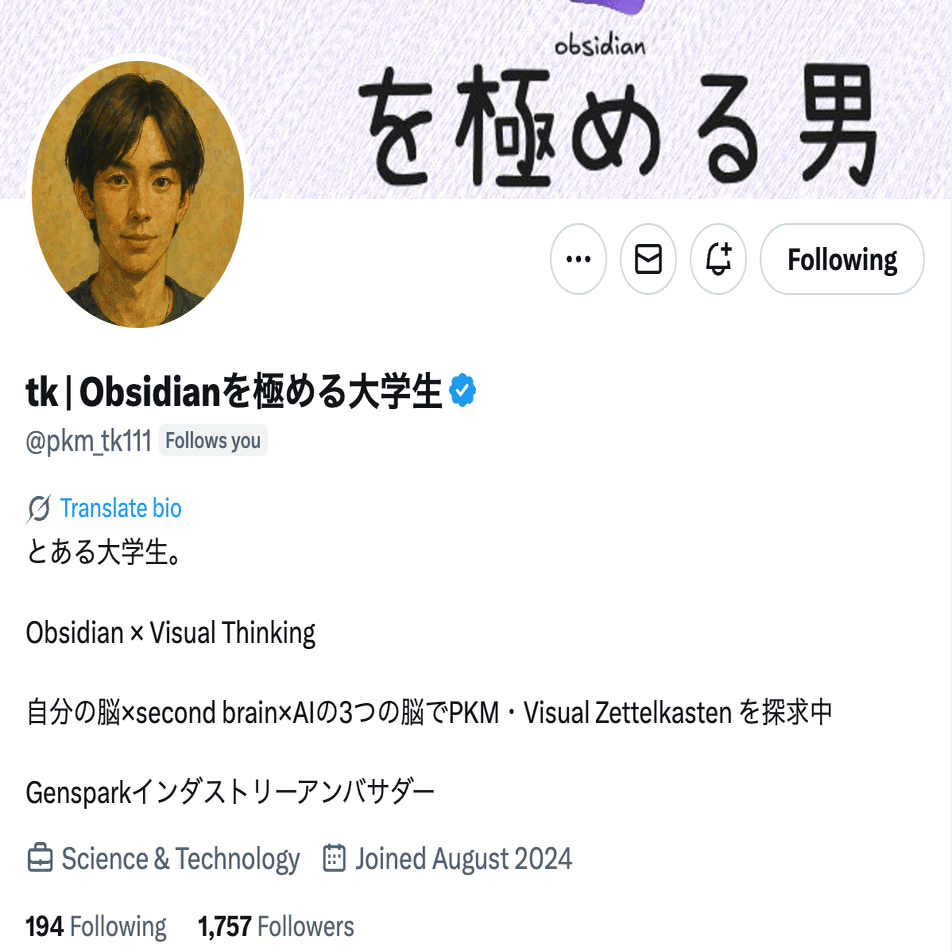Open the Science & Technology category
Viewport: 952px width, 952px height.
180,859
